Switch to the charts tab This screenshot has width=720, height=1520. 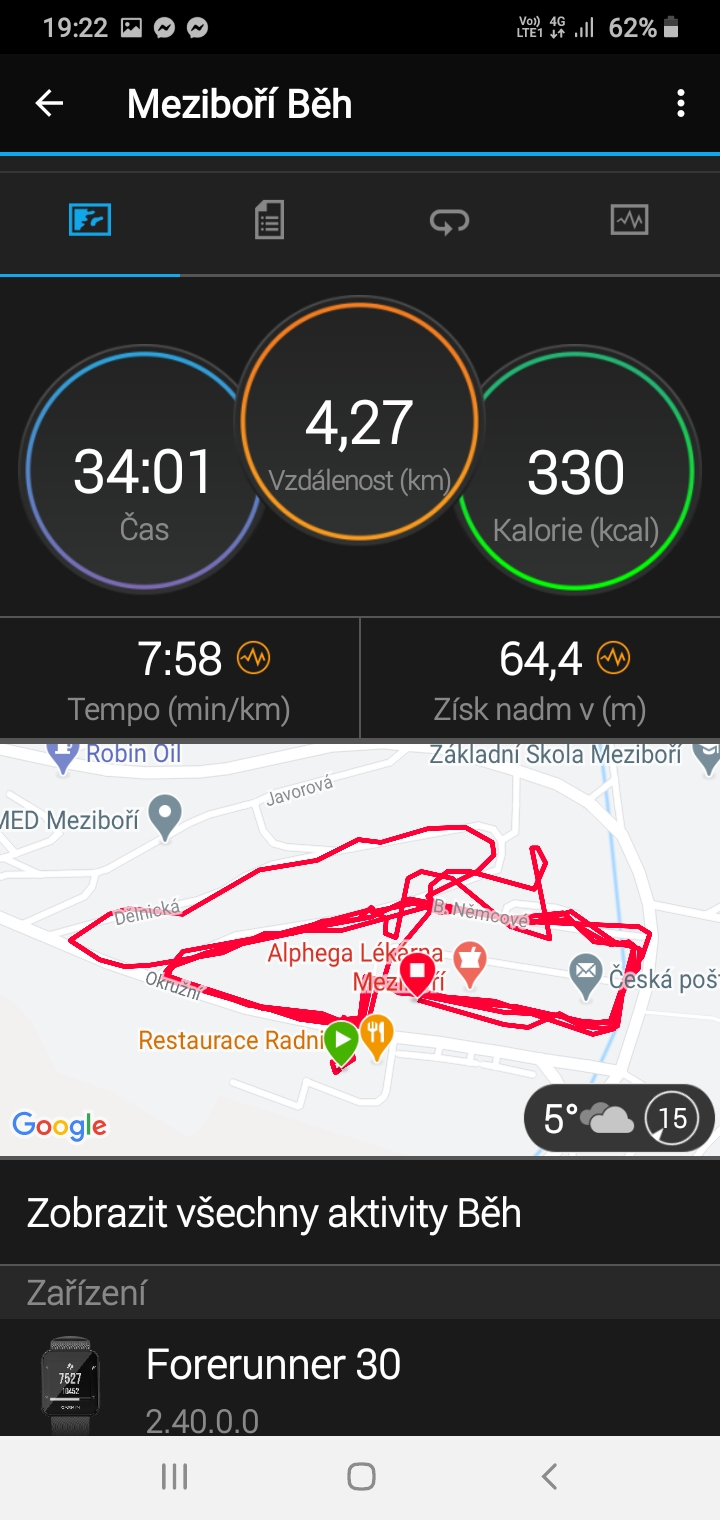coord(629,220)
